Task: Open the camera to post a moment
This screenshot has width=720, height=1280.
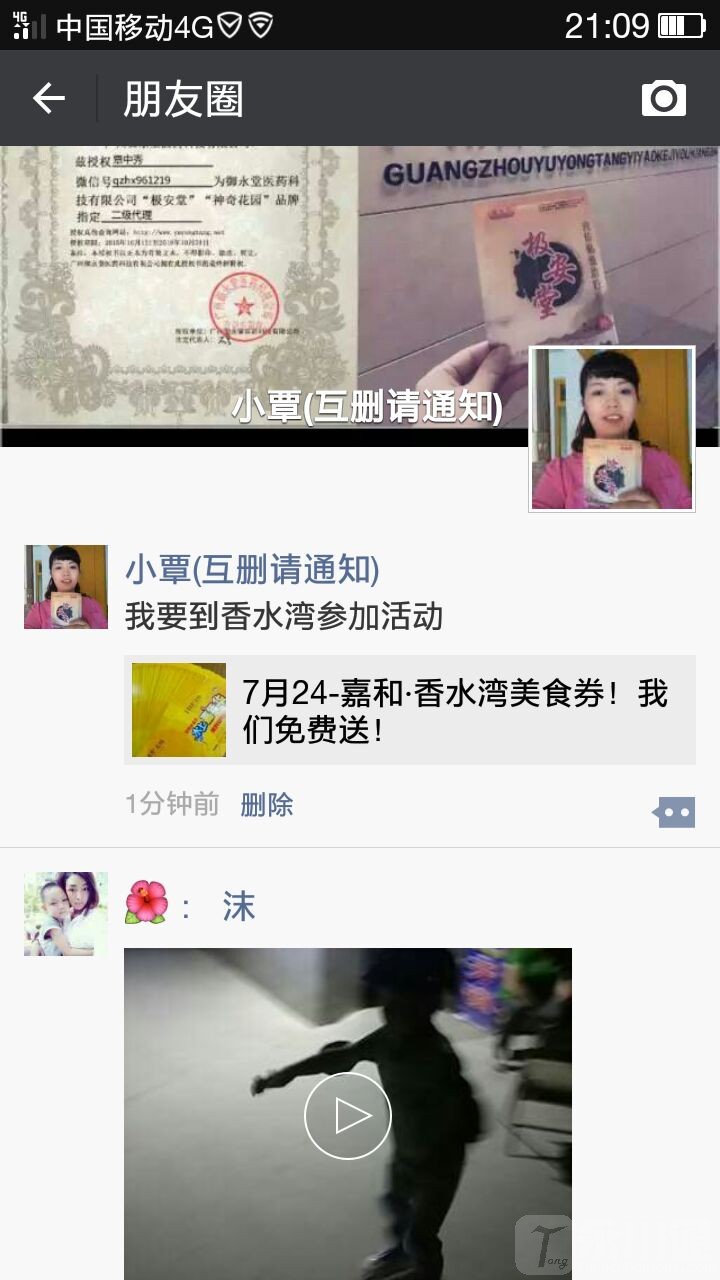Action: pos(663,98)
